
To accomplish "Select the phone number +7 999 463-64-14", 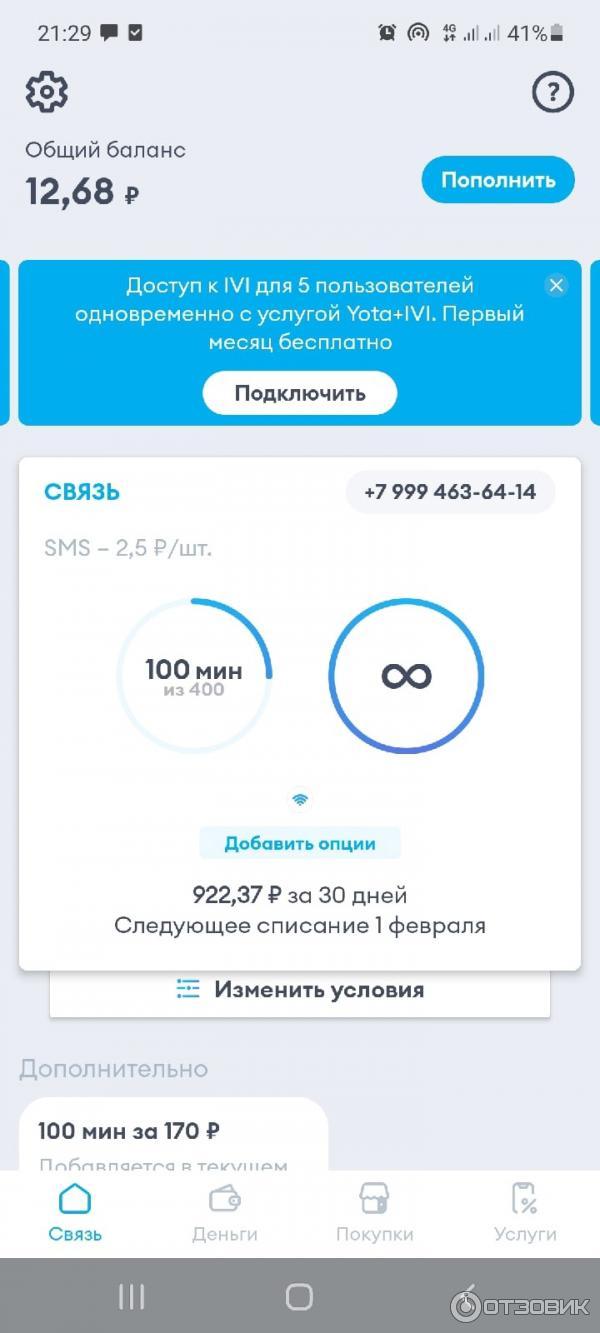I will (x=450, y=492).
